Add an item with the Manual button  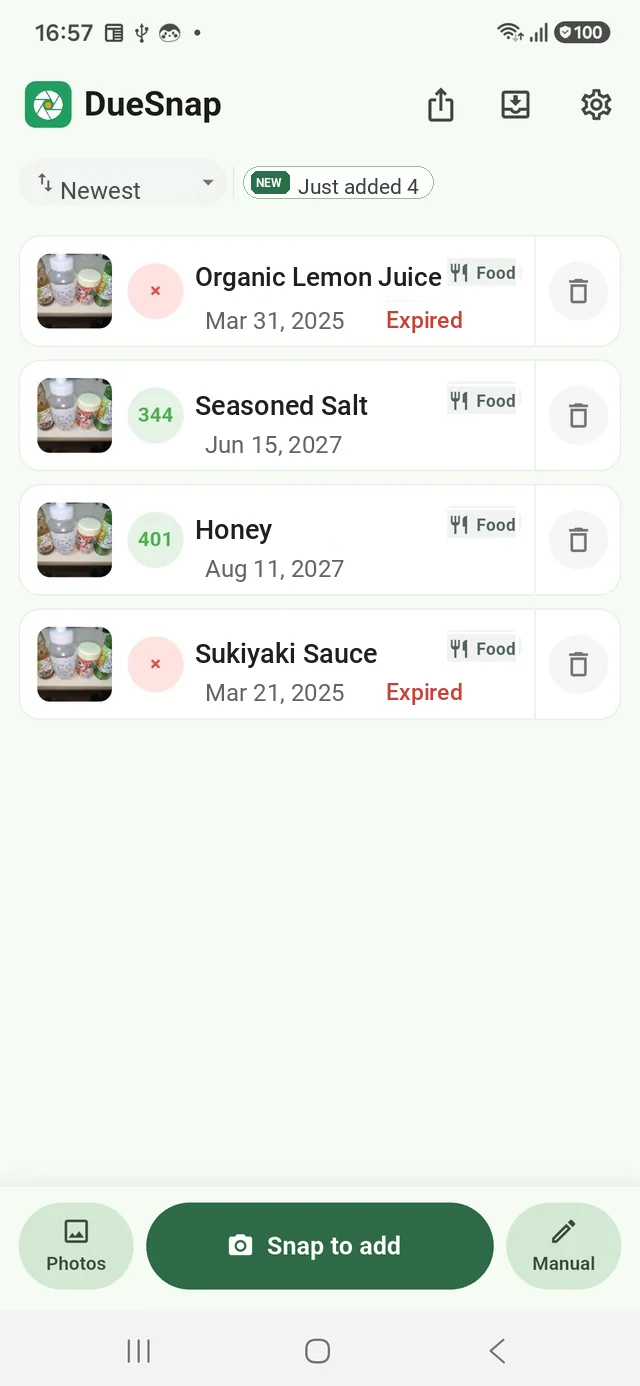(564, 1246)
